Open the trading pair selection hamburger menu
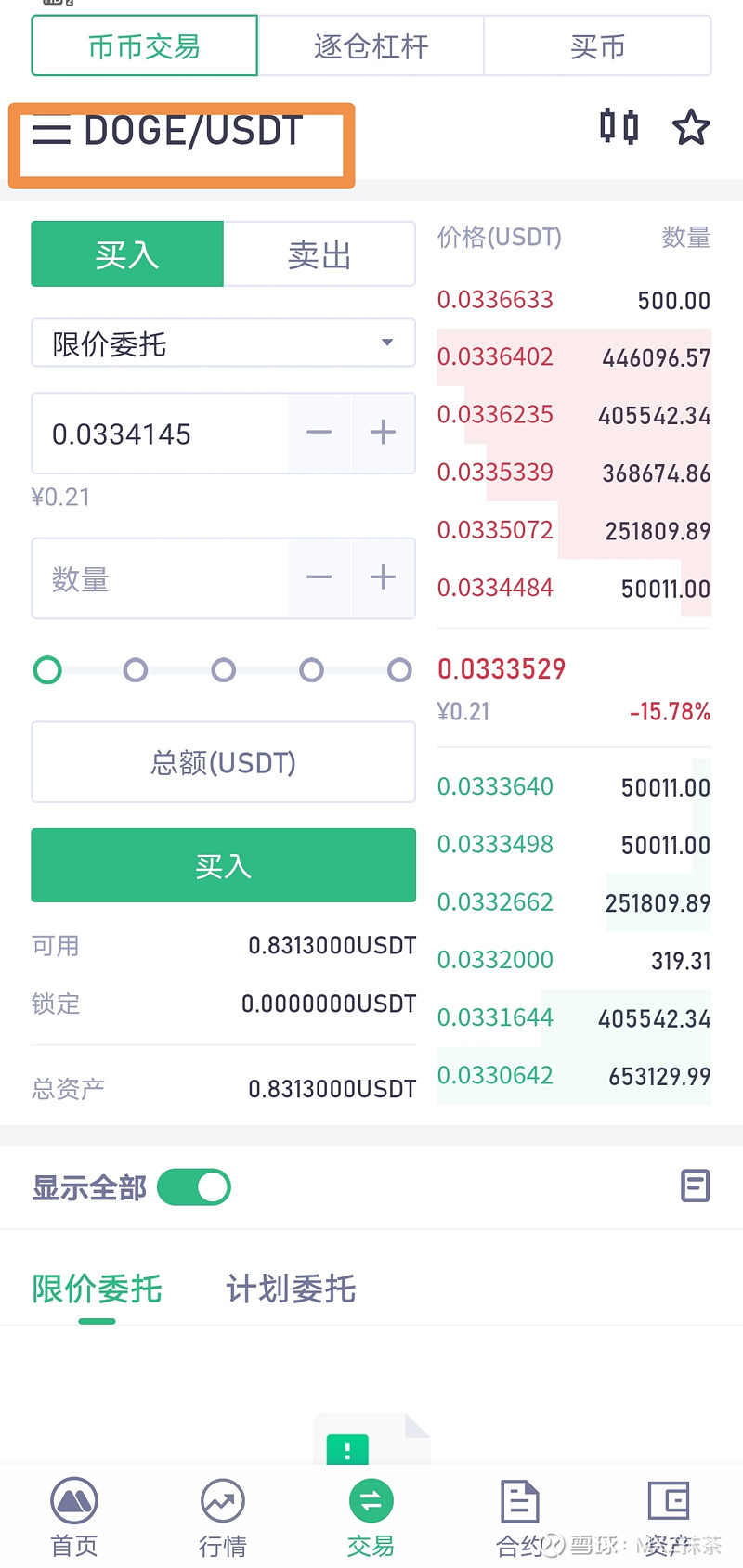The width and height of the screenshot is (743, 1568). (53, 132)
